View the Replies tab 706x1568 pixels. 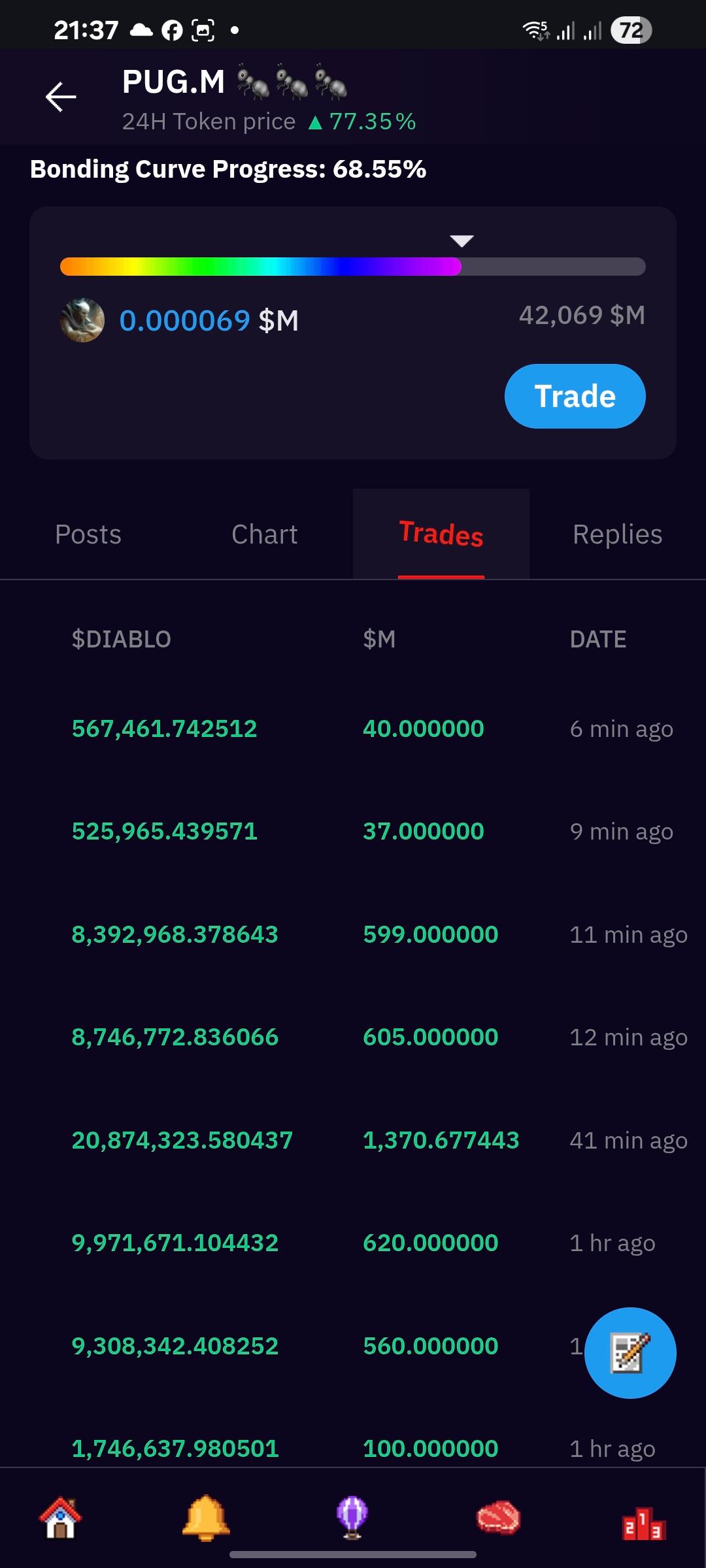coord(617,534)
